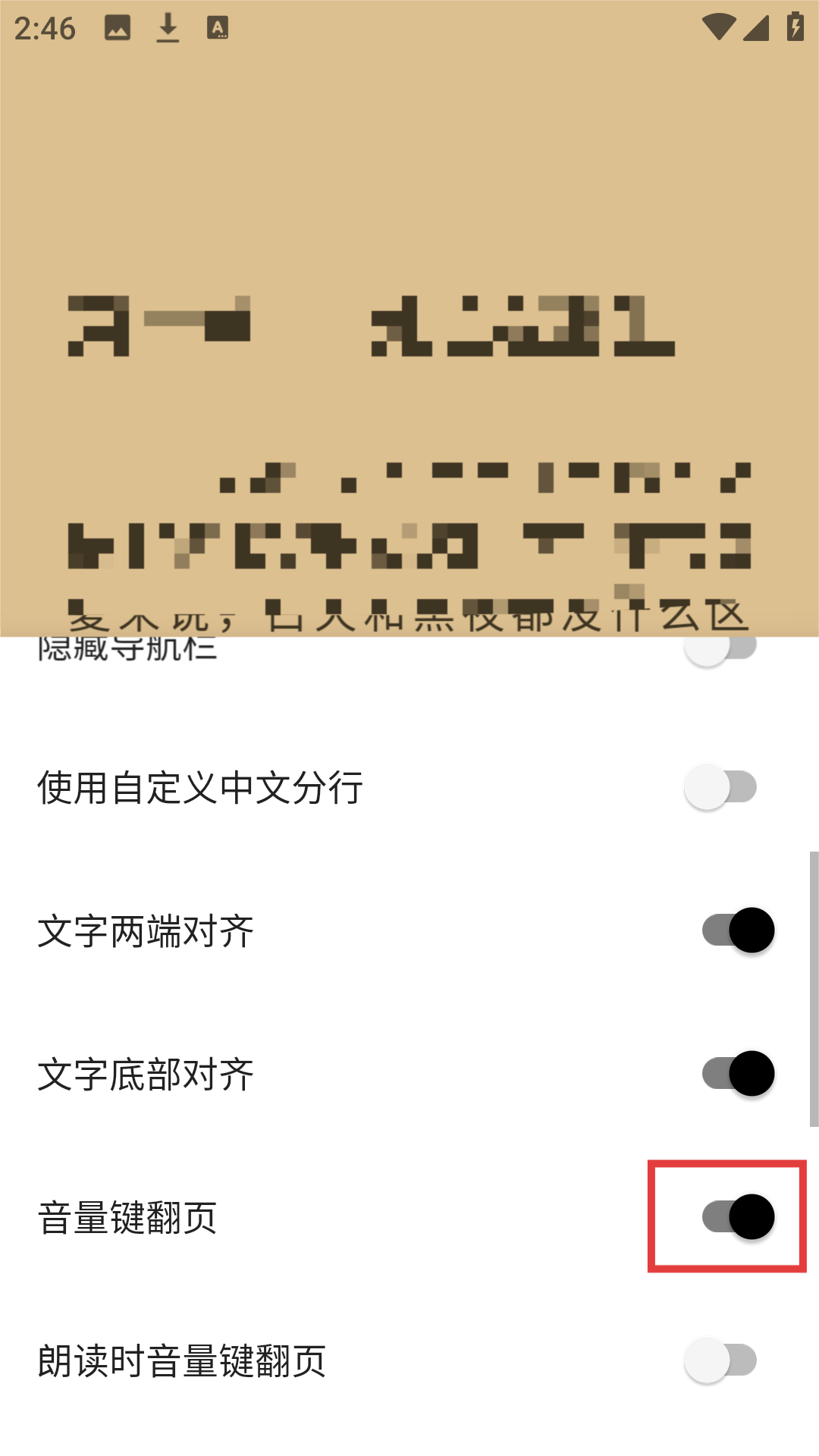819x1456 pixels.
Task: Turn off 音量键翻页 switch
Action: pos(737,1217)
